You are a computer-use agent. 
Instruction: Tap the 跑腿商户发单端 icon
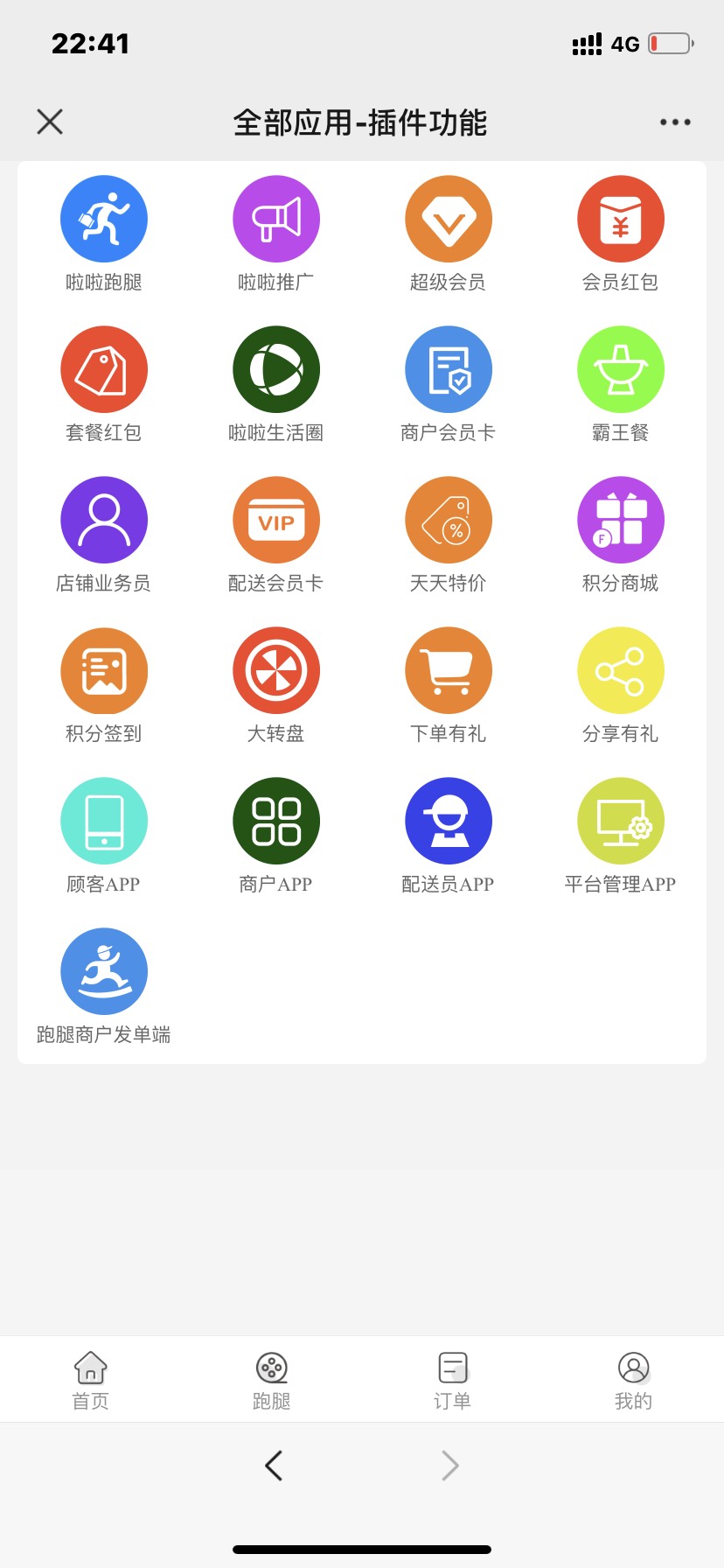click(103, 970)
